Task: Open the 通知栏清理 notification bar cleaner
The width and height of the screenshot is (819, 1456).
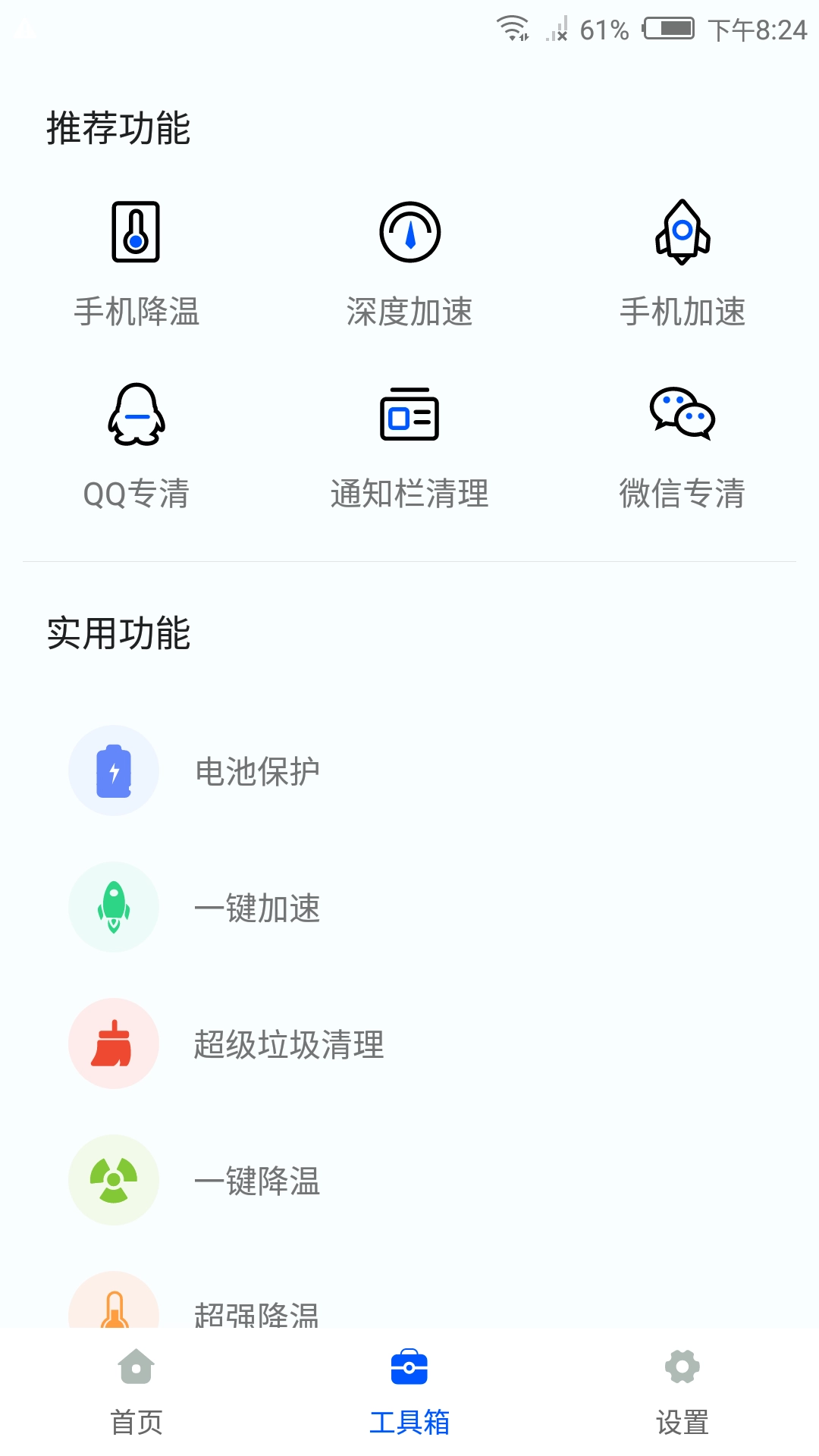Action: point(409,413)
